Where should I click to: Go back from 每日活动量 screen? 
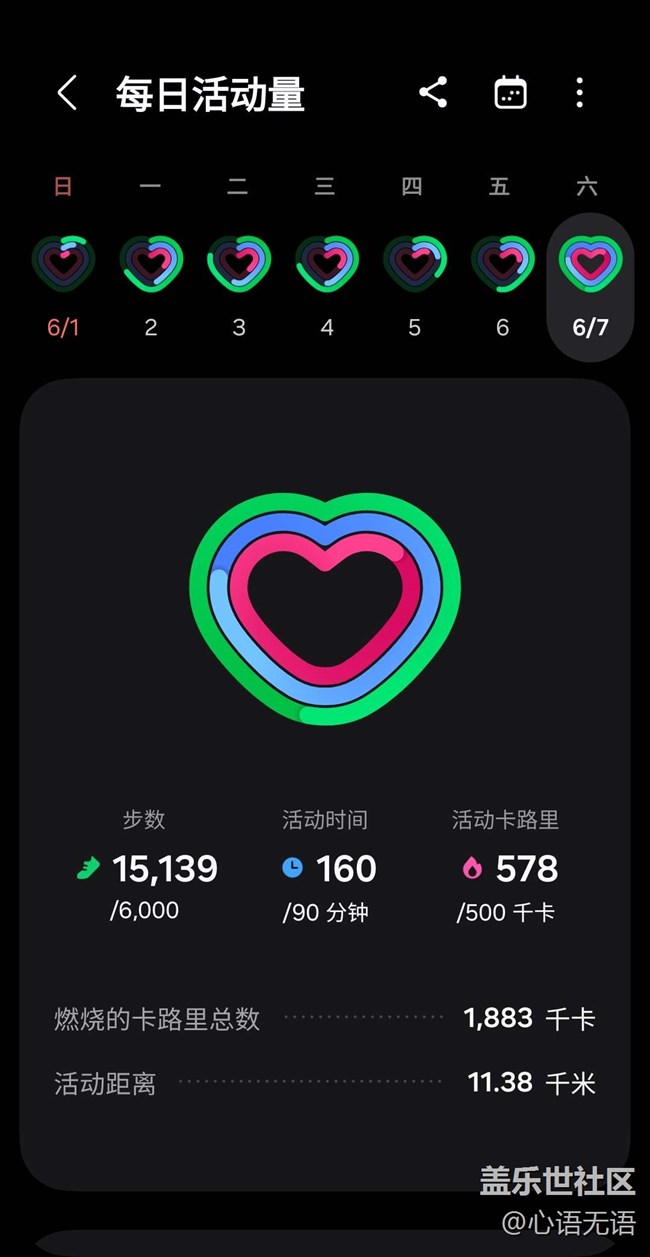67,94
